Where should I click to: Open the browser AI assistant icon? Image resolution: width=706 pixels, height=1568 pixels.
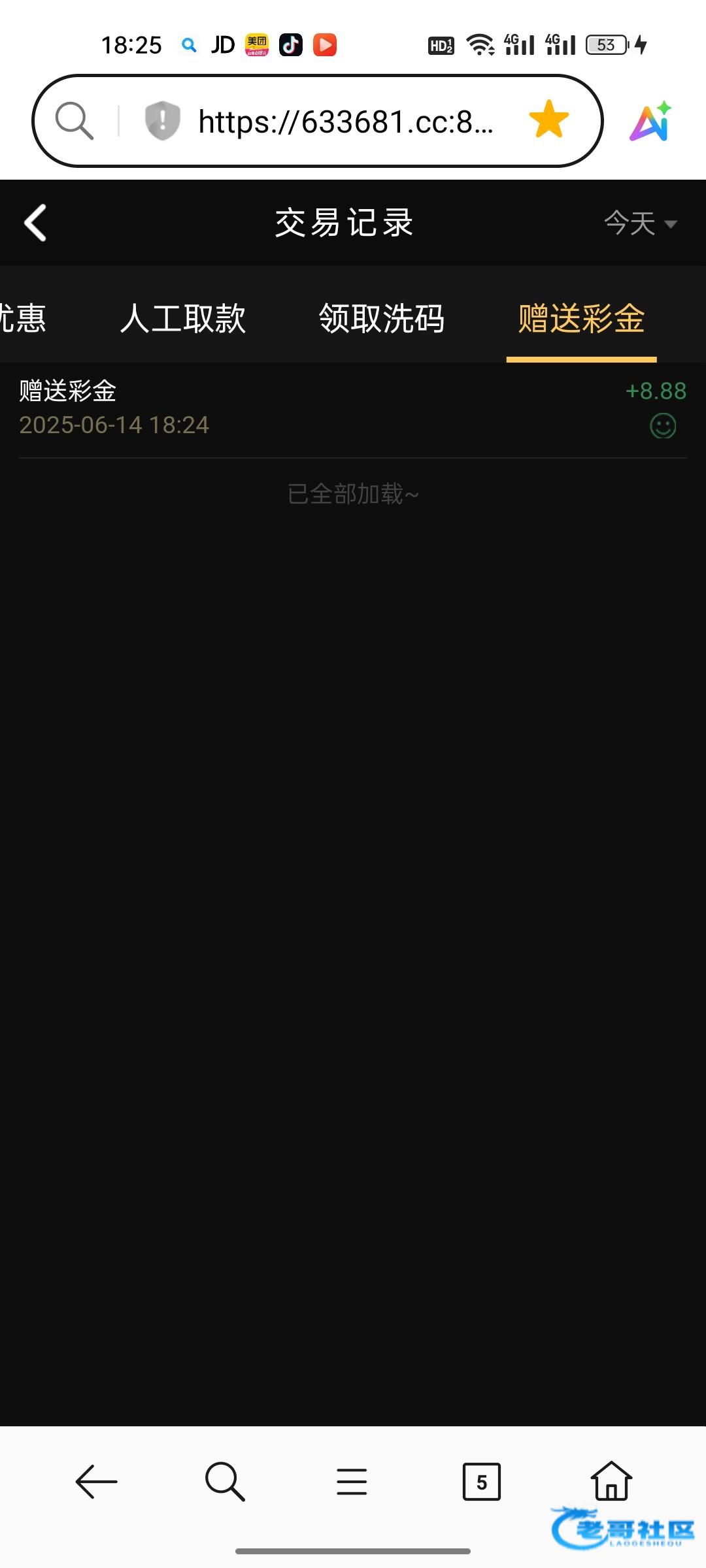click(650, 122)
